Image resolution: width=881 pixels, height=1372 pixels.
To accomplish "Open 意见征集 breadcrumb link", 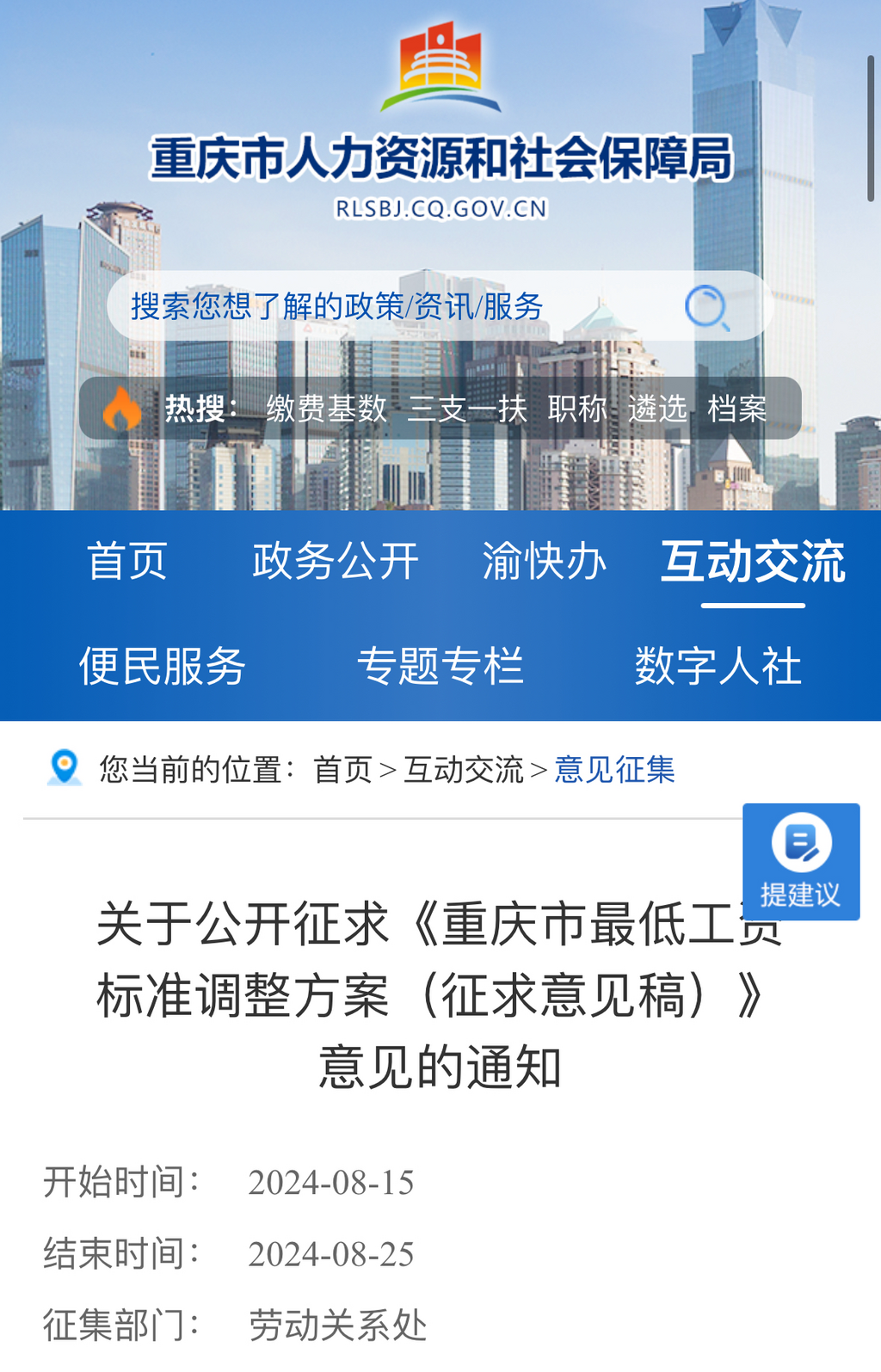I will pos(614,770).
